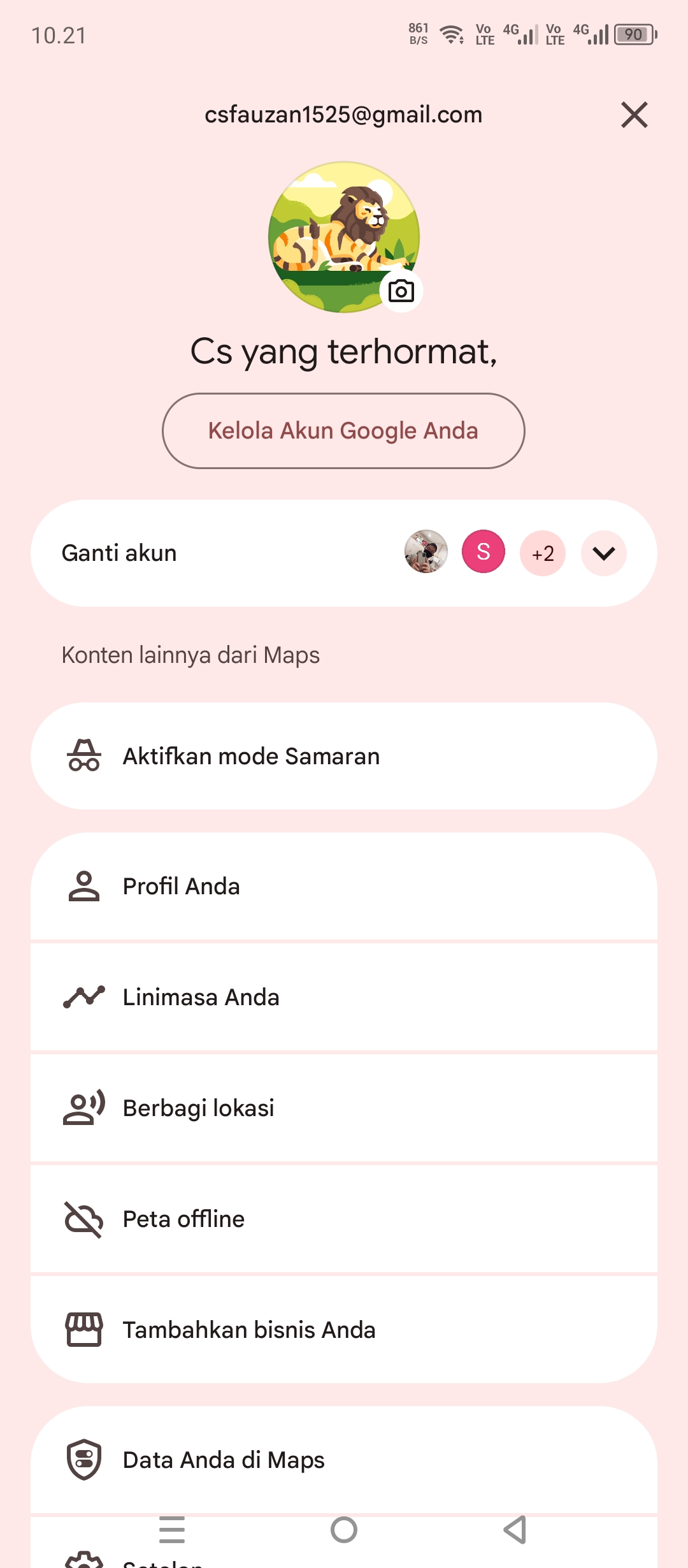Tap the system home button
The height and width of the screenshot is (1568, 688).
click(344, 1530)
